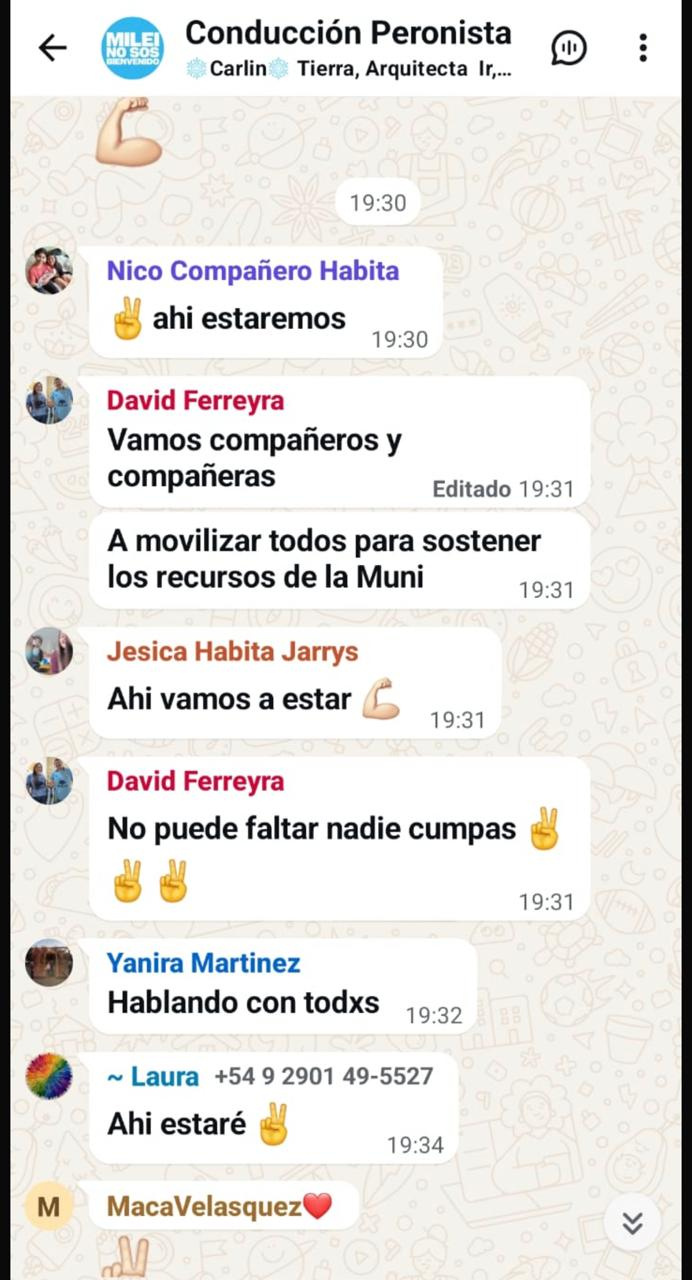The width and height of the screenshot is (692, 1280).
Task: Open the MacaVelasquez sender name
Action: (x=204, y=1207)
